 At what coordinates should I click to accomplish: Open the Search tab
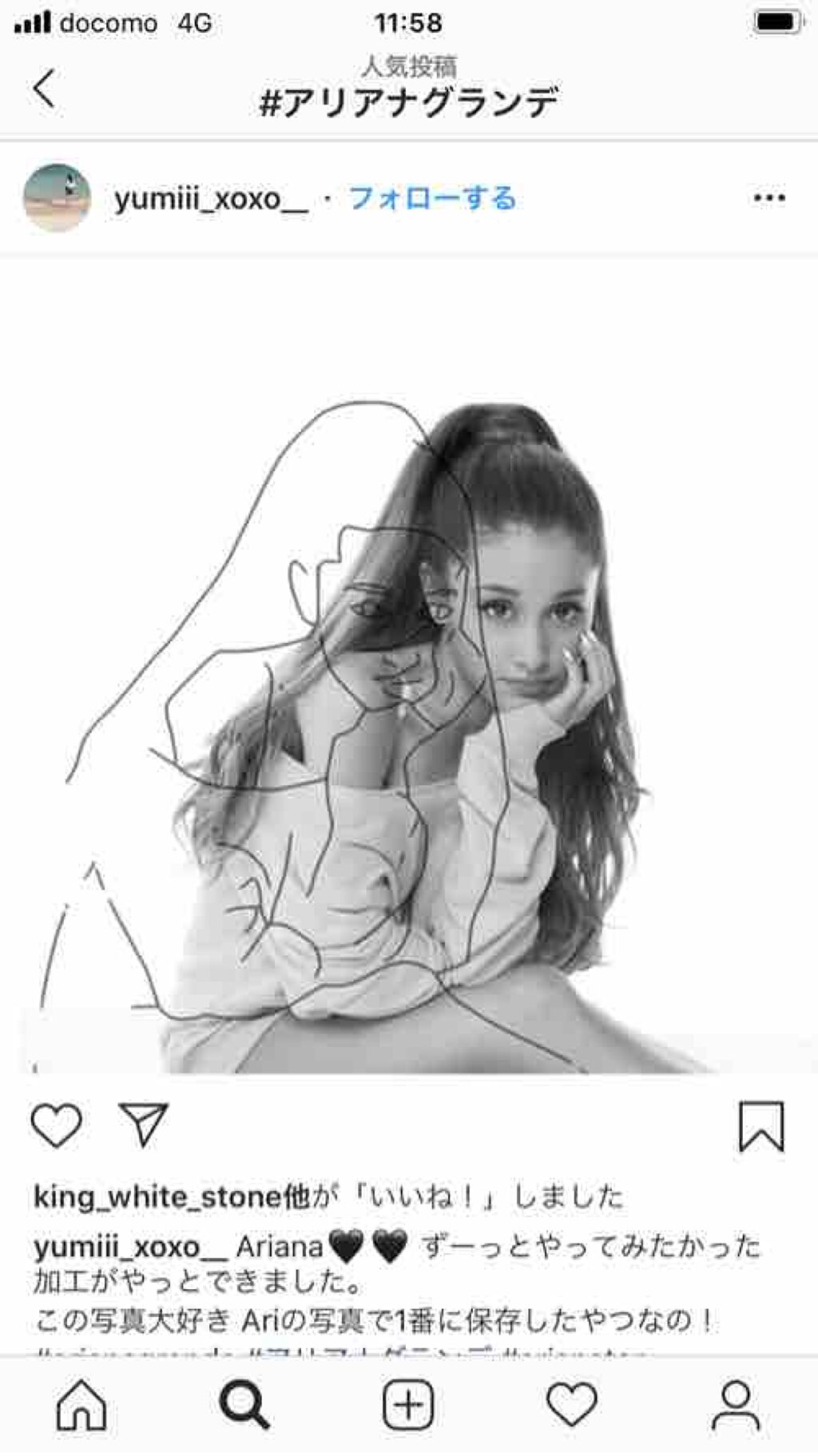pyautogui.click(x=244, y=1405)
